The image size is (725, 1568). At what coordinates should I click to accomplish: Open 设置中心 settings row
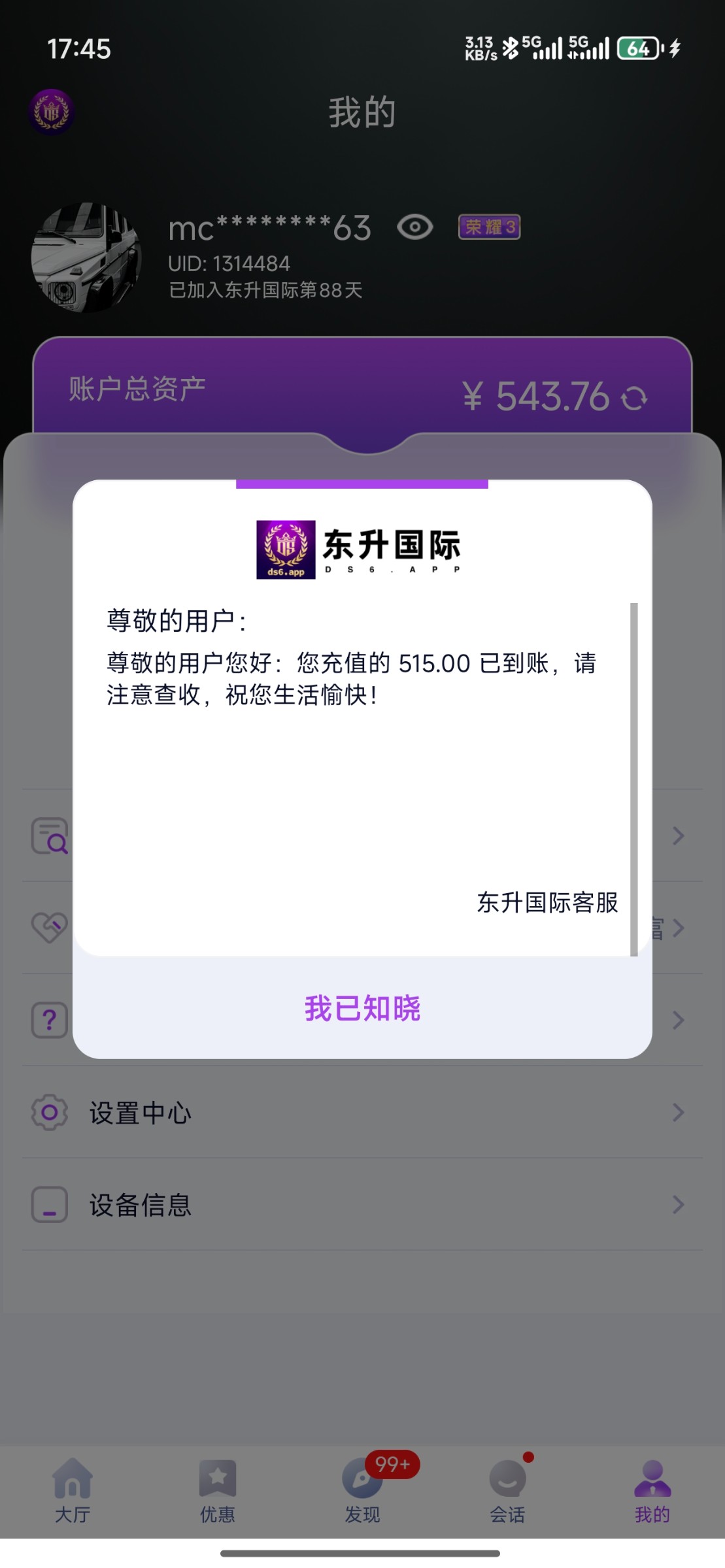(x=362, y=1113)
